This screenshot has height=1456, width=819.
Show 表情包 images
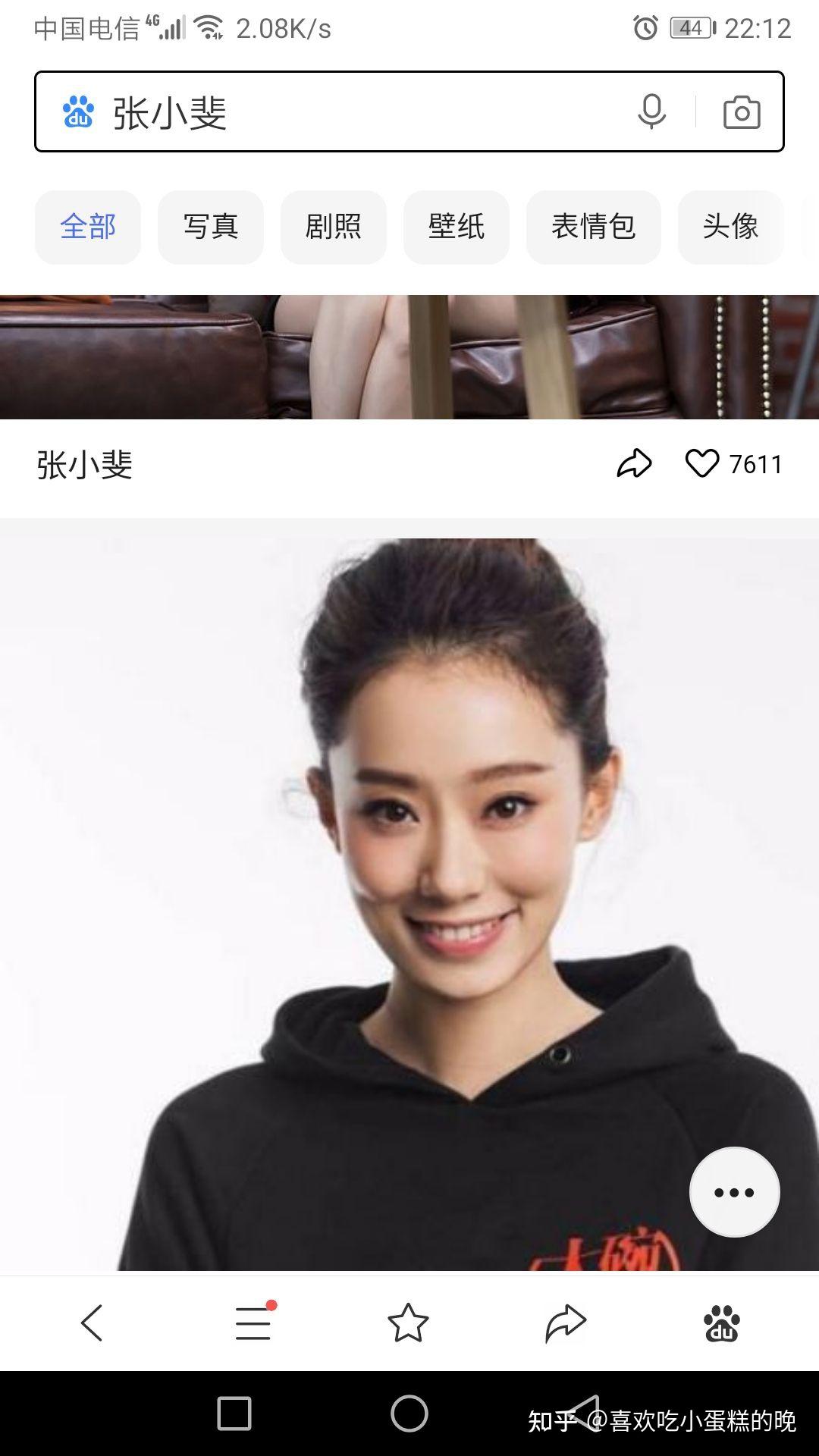click(593, 227)
